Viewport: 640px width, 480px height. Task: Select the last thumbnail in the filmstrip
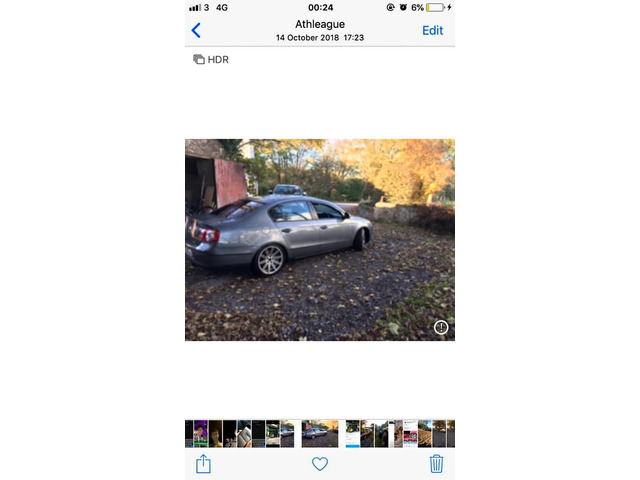(450, 433)
